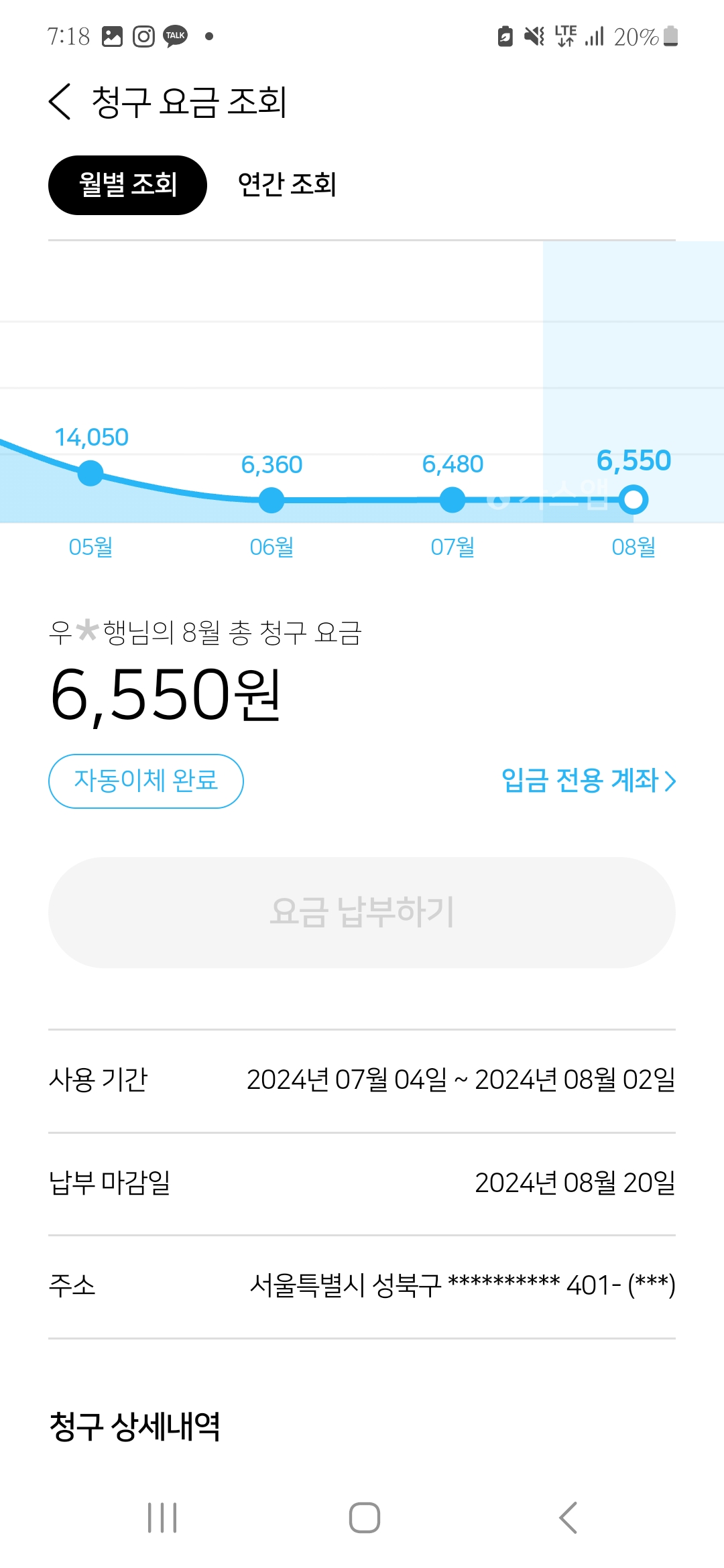Select the 05월 point on the chart
Viewport: 724px width, 1568px height.
(90, 473)
